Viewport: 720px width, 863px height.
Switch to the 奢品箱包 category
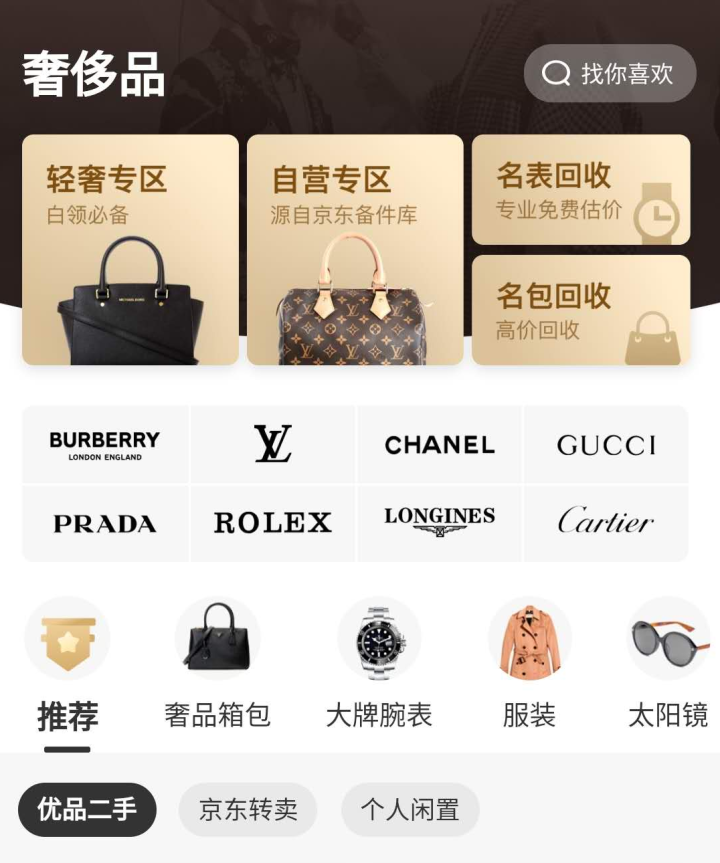click(x=217, y=670)
